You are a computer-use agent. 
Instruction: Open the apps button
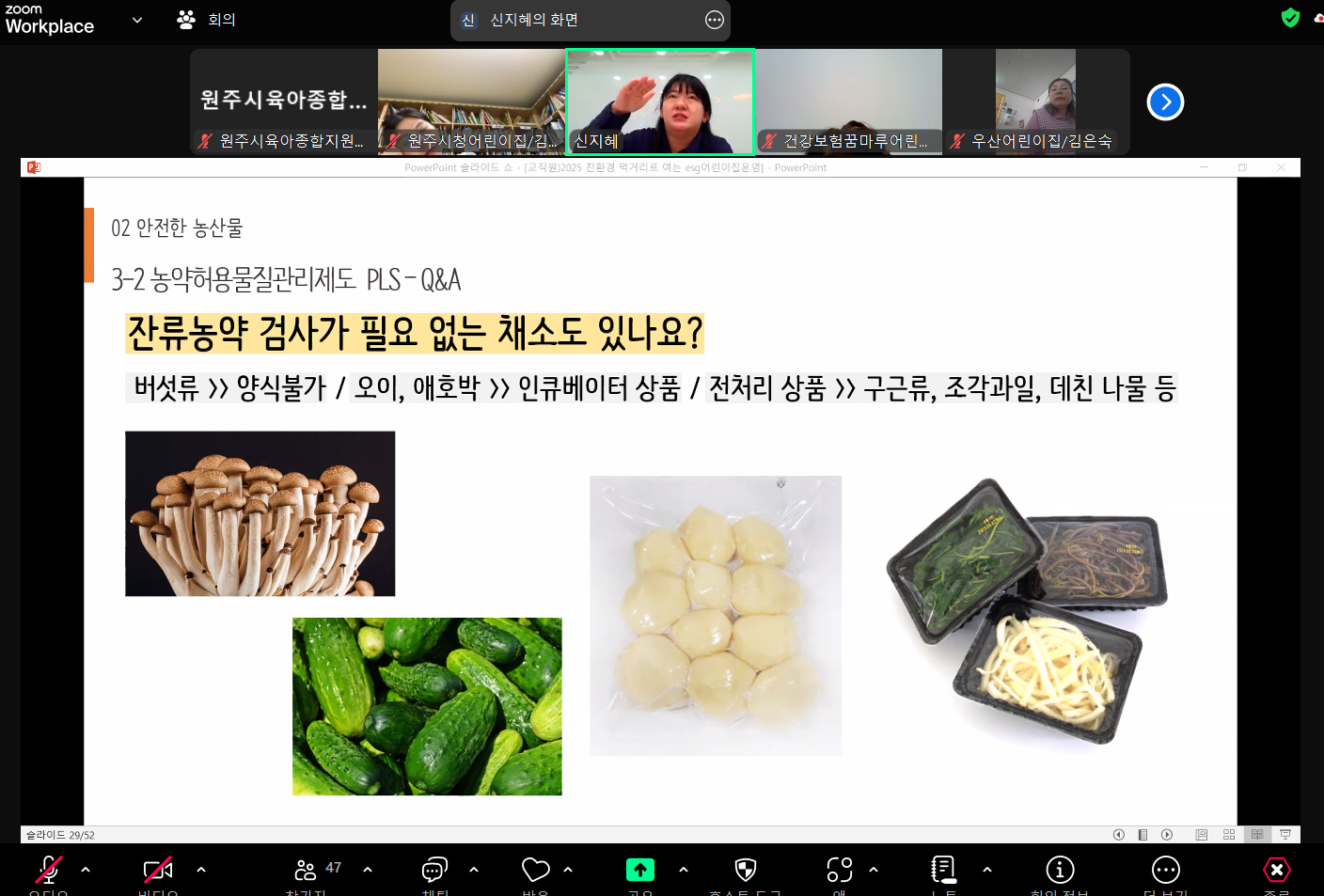pyautogui.click(x=839, y=870)
